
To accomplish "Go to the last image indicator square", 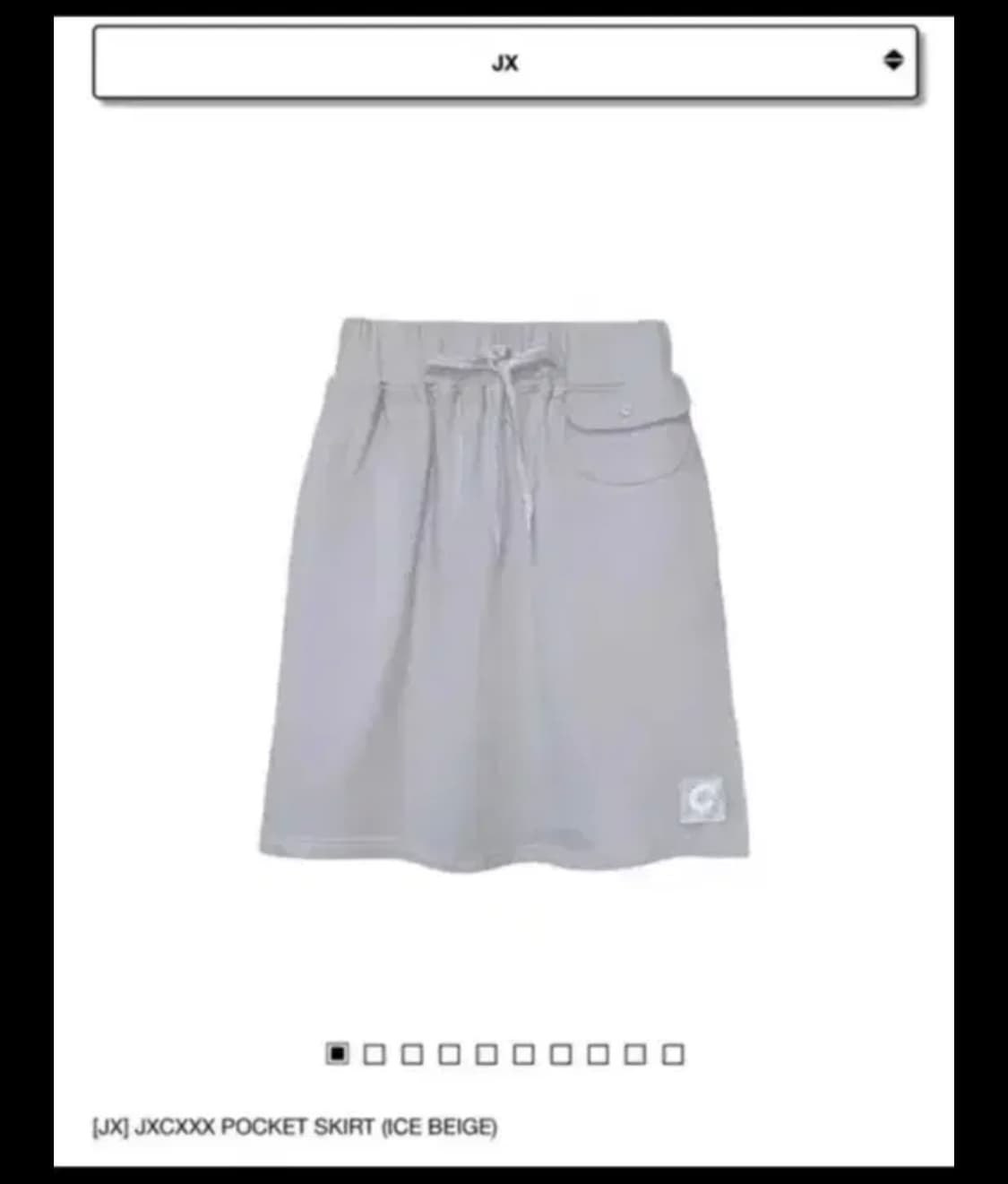I will pyautogui.click(x=673, y=1054).
